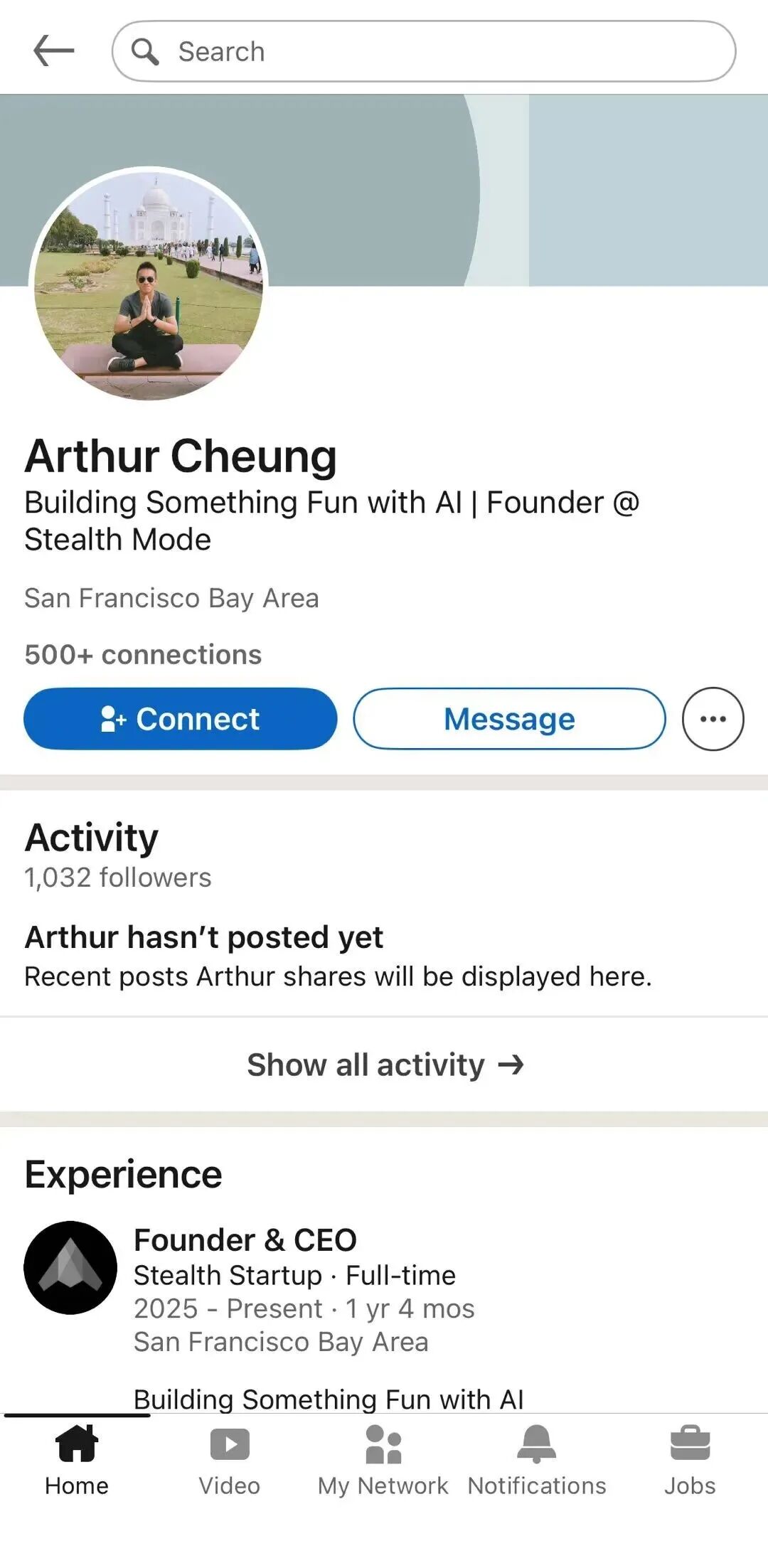The image size is (768, 1568).
Task: Tap the Search field
Action: tap(424, 51)
